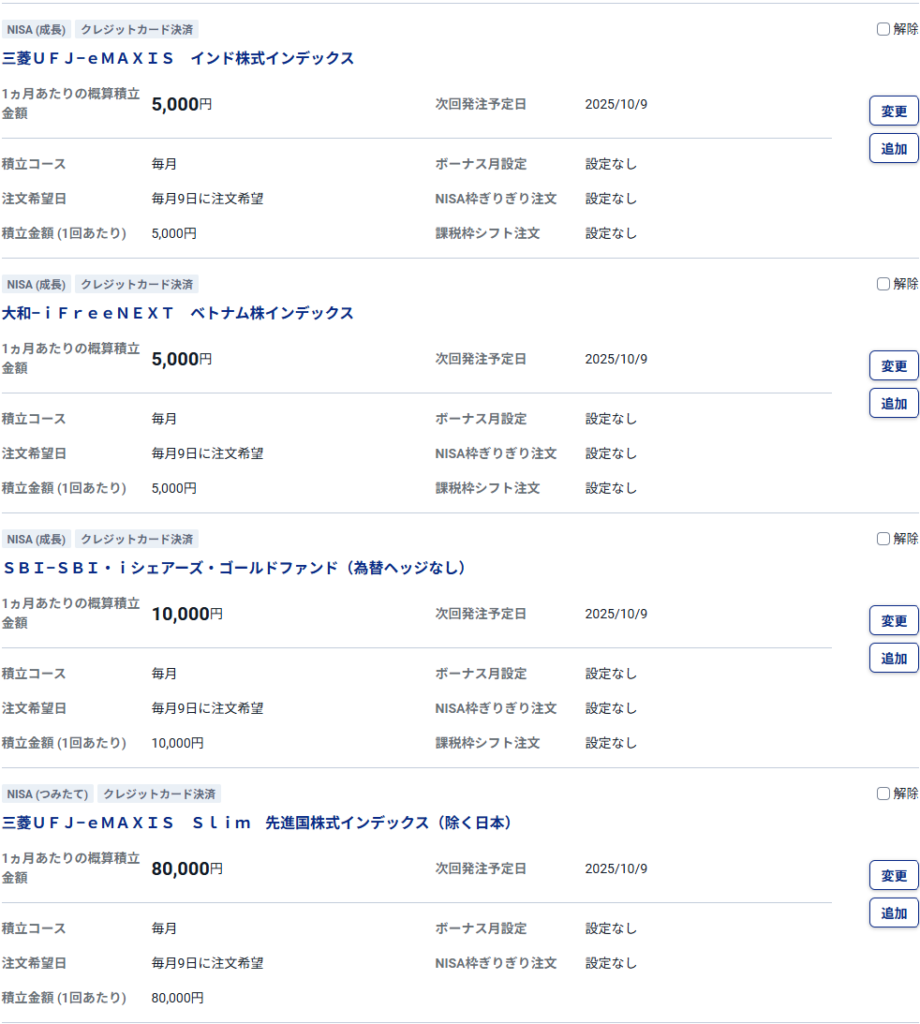The width and height of the screenshot is (920, 1024).
Task: Tap 変更 for ゴールドファンド
Action: (893, 621)
